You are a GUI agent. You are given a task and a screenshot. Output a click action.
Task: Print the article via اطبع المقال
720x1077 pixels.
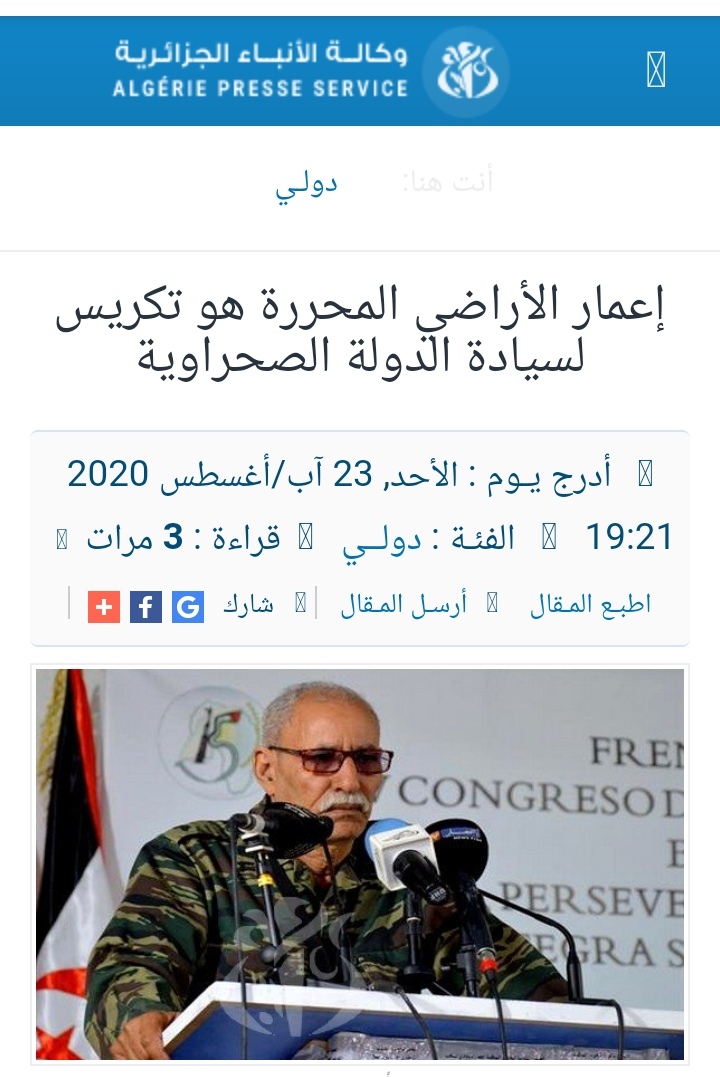(590, 604)
